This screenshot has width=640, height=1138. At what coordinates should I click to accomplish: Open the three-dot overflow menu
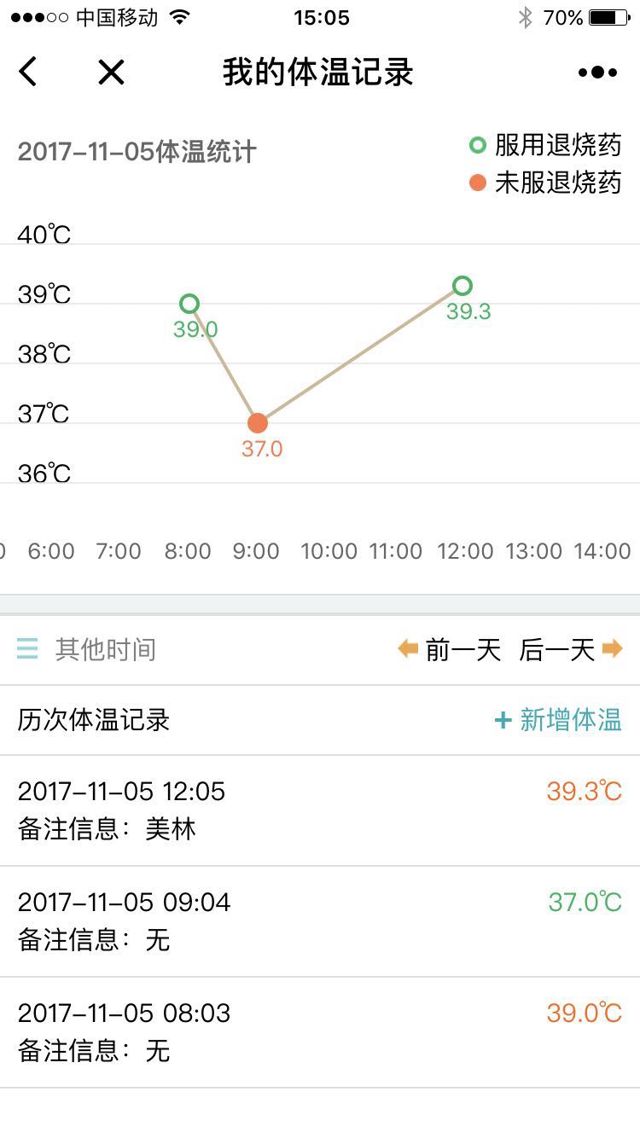[x=597, y=72]
